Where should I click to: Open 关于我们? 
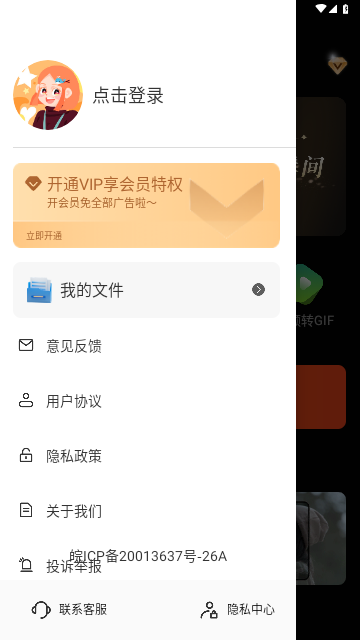(x=148, y=511)
